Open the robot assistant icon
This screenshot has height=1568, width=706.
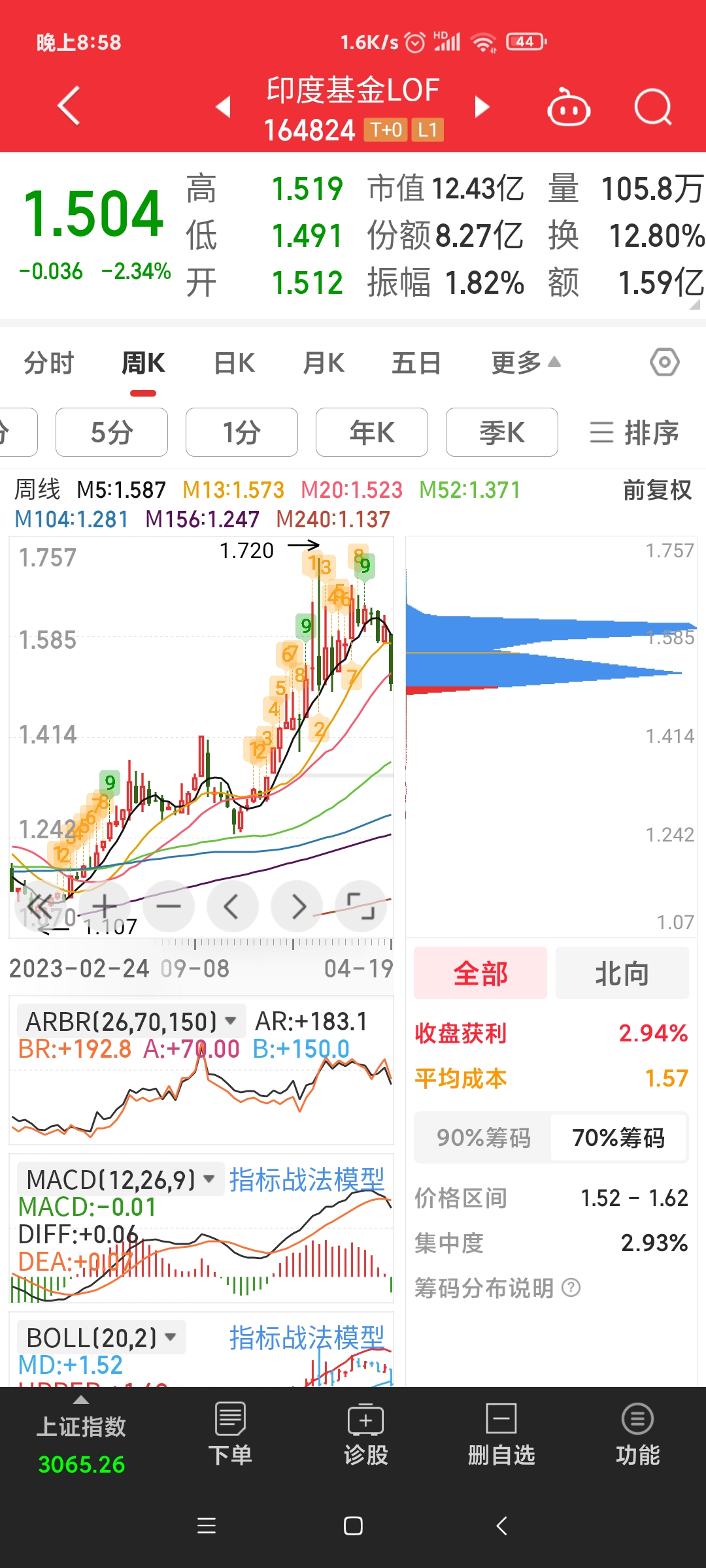click(568, 108)
